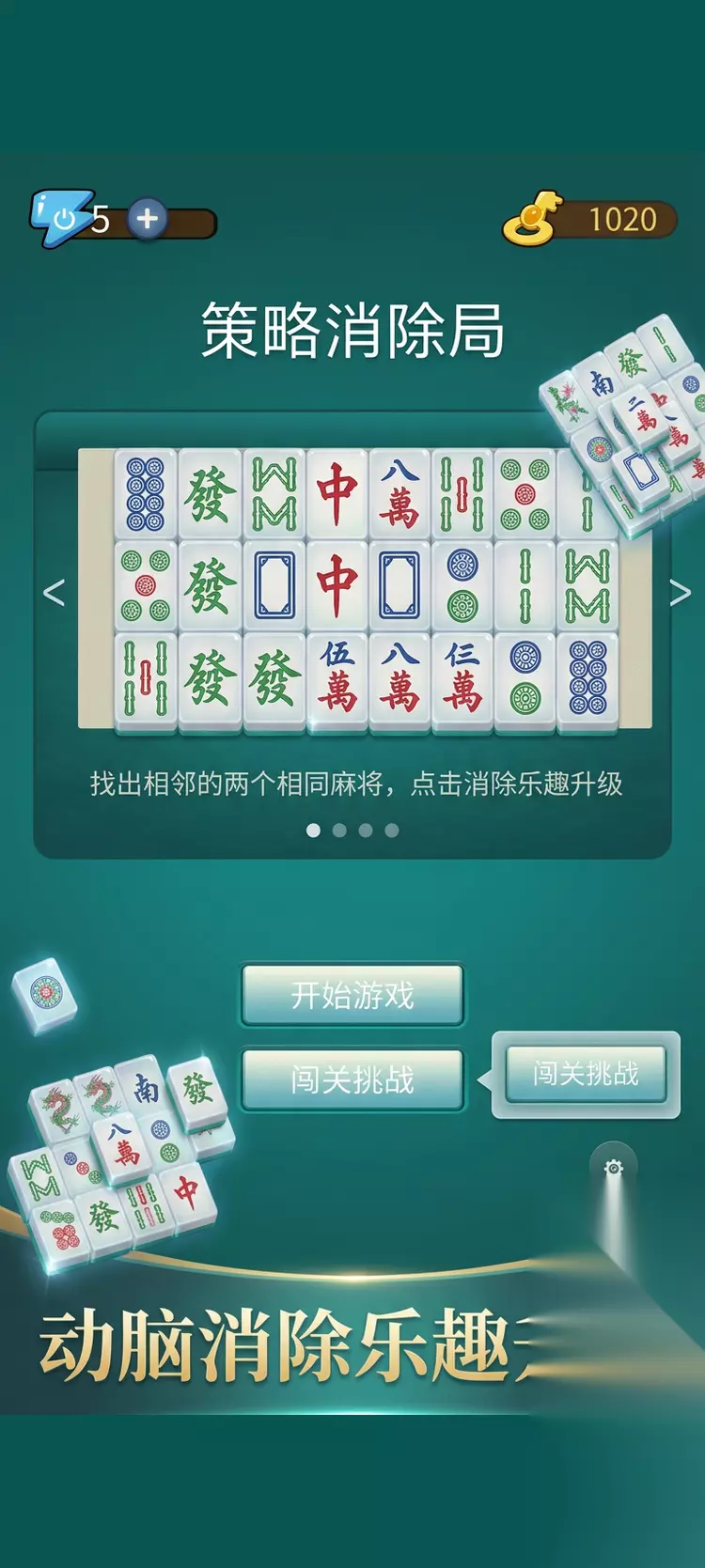The image size is (705, 1568).
Task: Add more energy with the plus button
Action: (x=148, y=220)
